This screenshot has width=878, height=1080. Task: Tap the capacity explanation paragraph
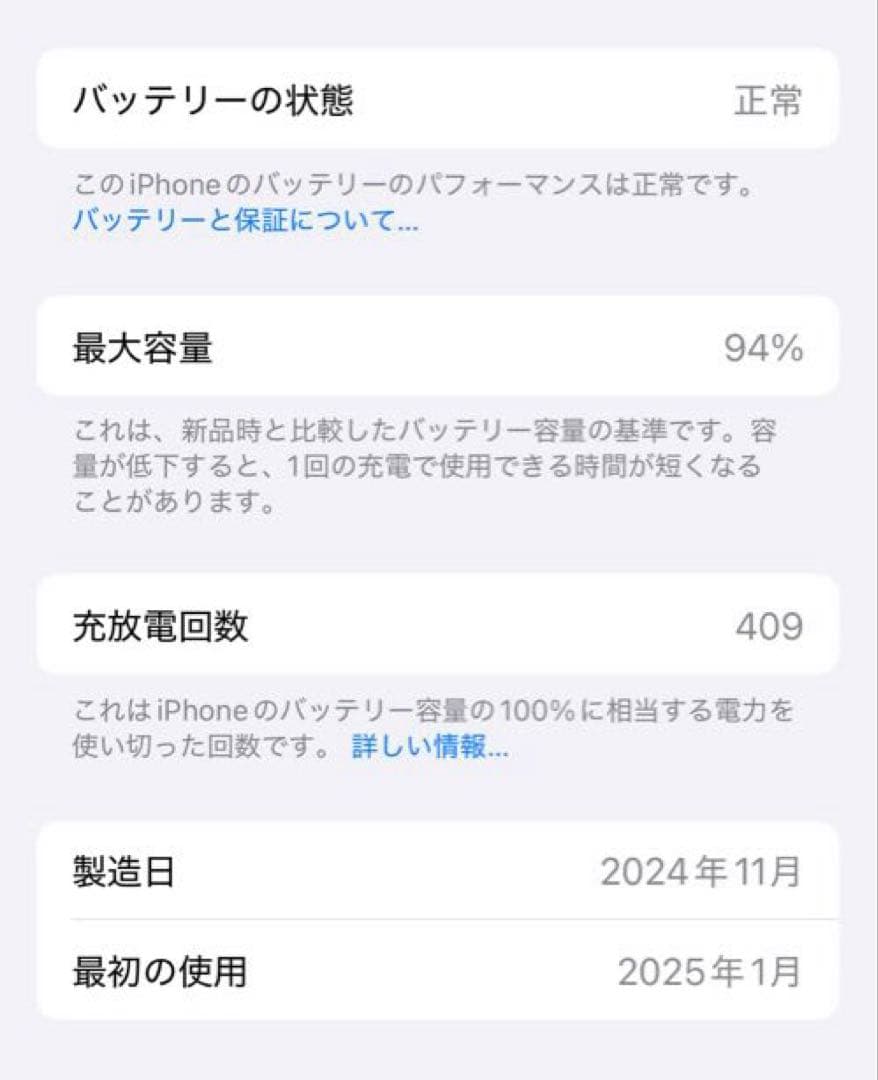(x=430, y=467)
